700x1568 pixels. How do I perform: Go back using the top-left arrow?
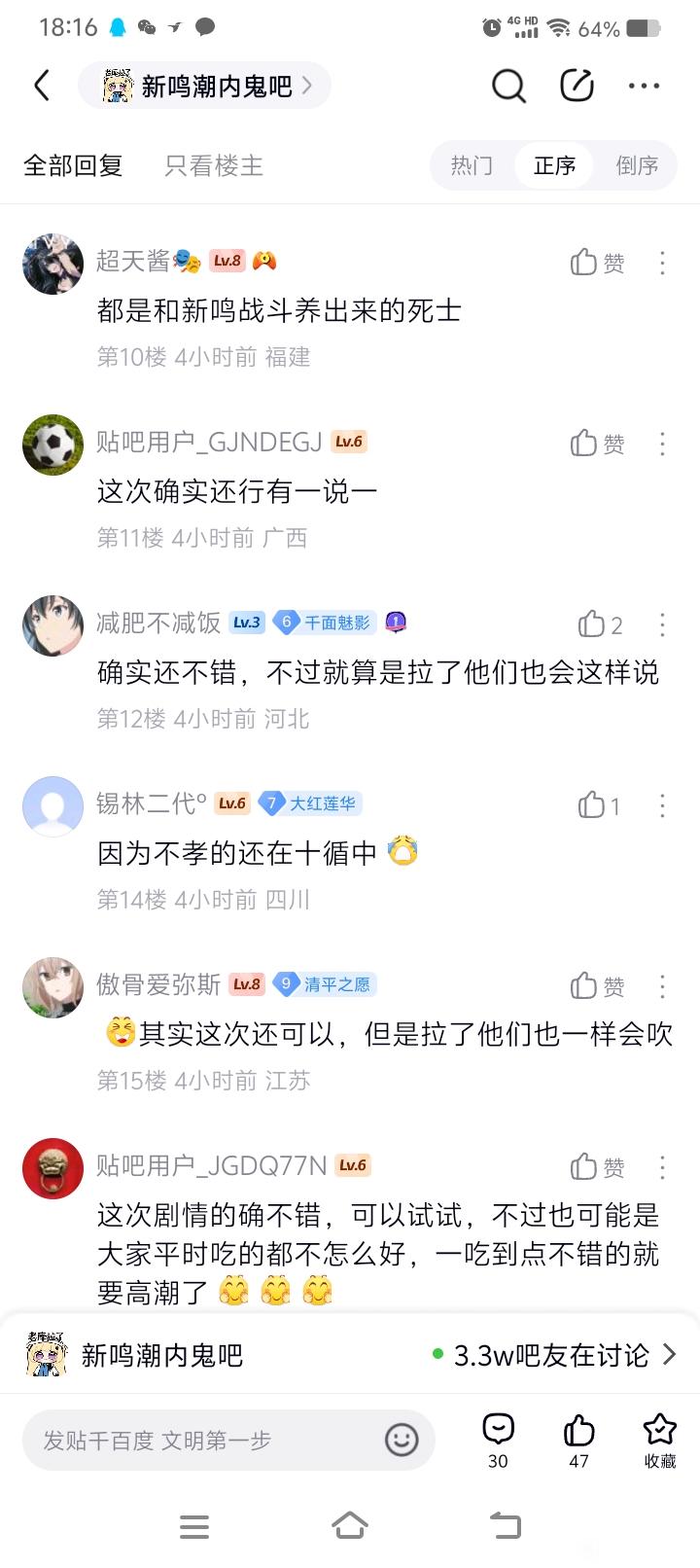tap(42, 86)
